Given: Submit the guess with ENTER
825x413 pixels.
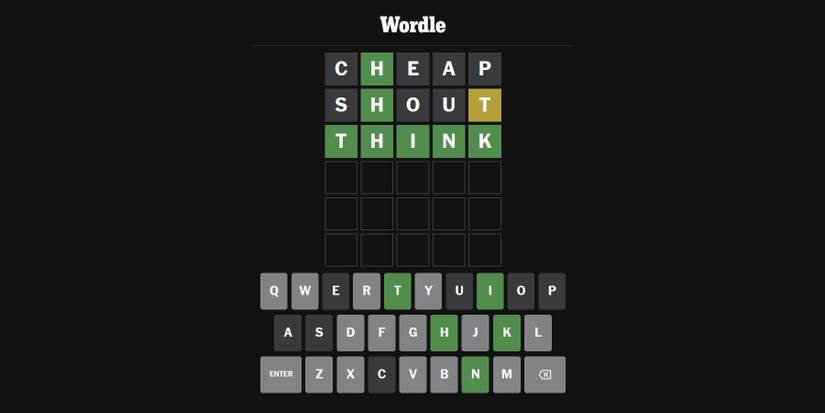Looking at the screenshot, I should point(281,374).
